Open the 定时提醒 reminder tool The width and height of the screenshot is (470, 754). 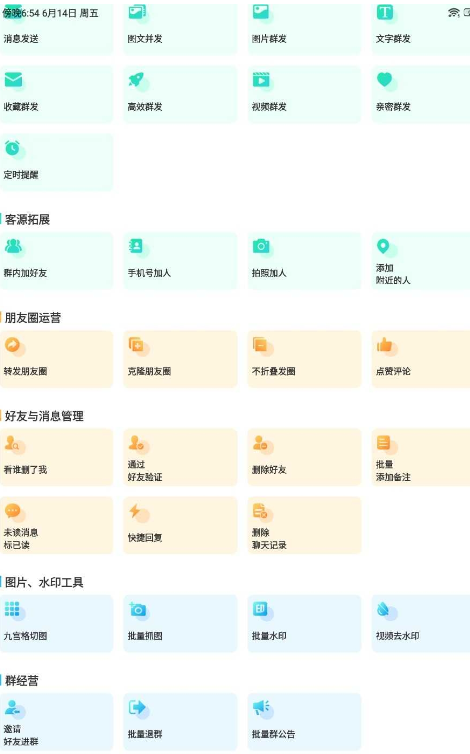pyautogui.click(x=56, y=163)
